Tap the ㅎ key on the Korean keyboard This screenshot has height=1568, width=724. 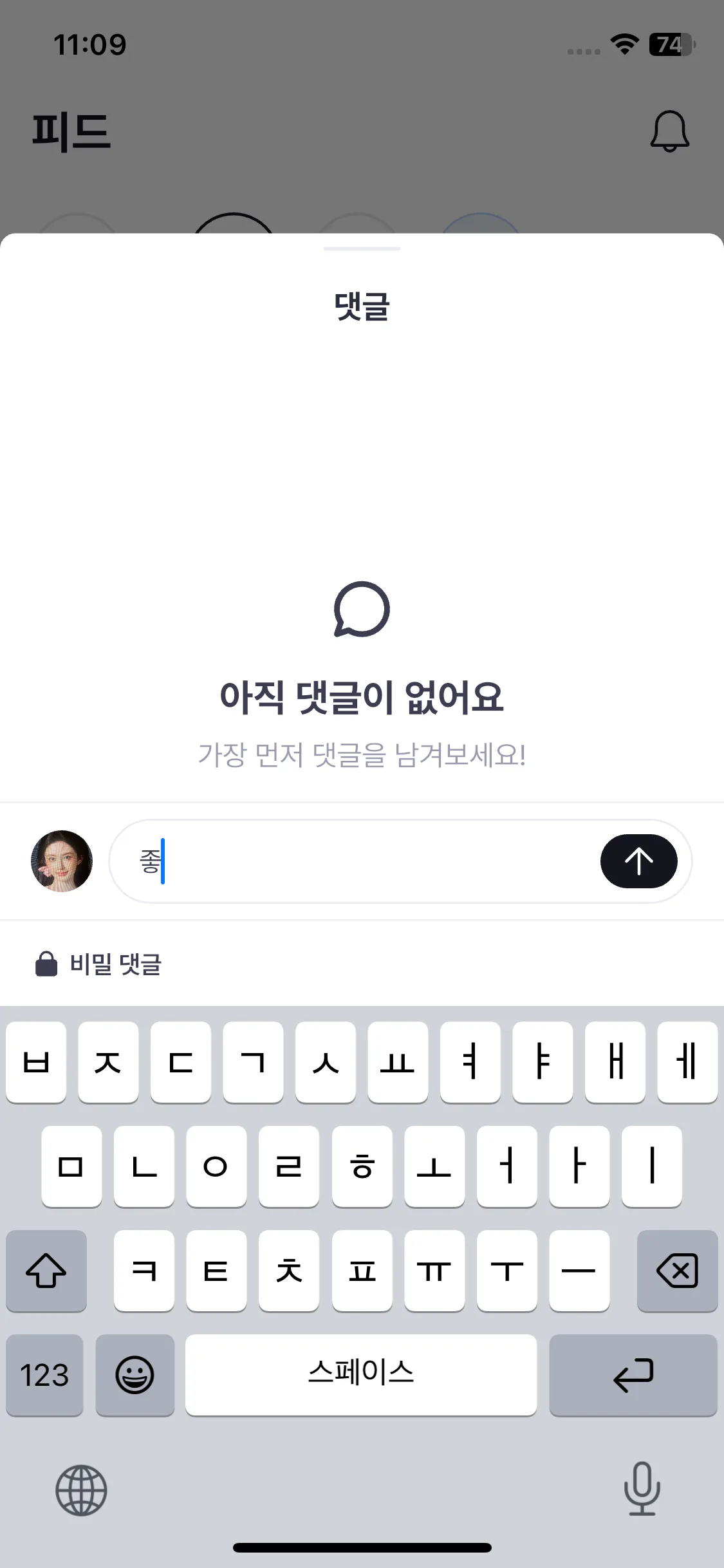362,1167
